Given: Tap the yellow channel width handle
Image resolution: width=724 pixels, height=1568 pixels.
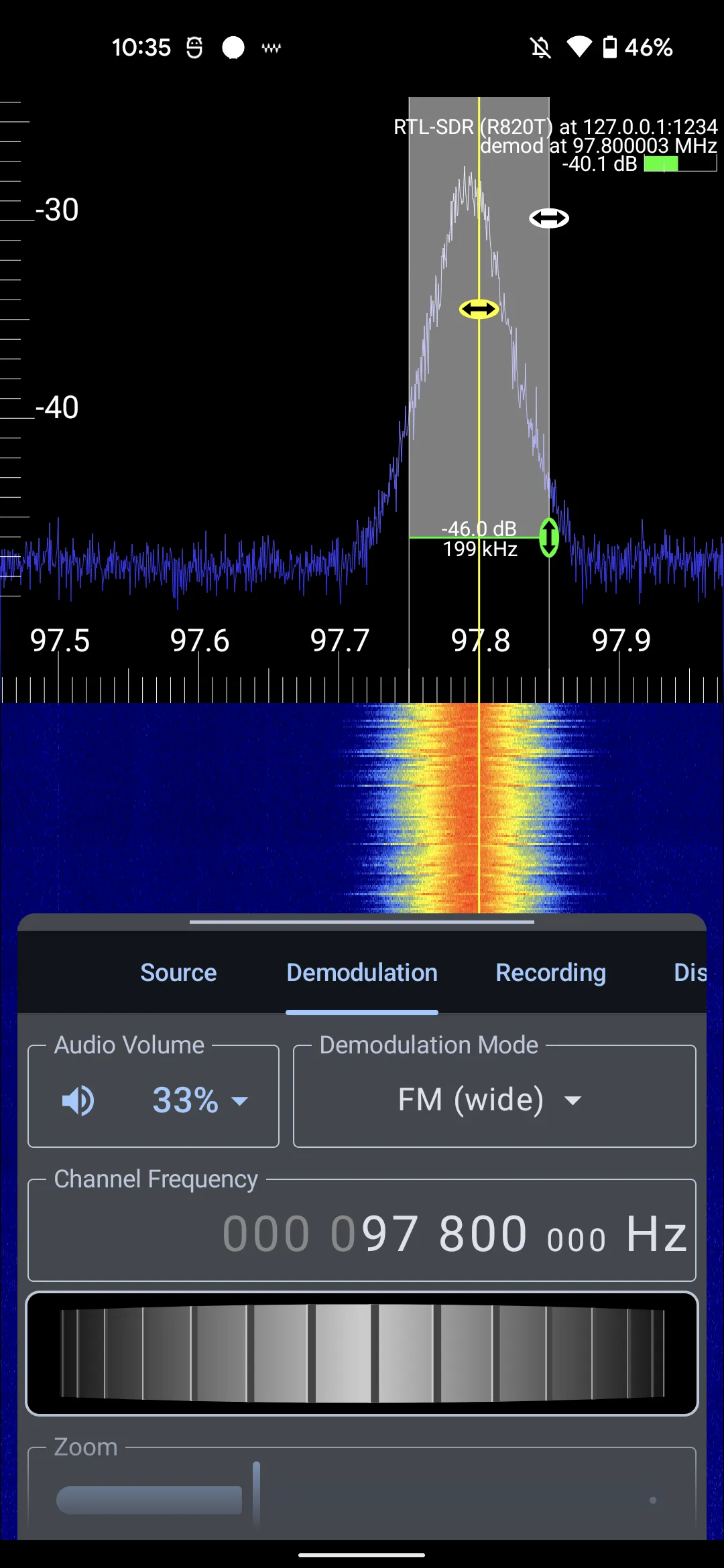Looking at the screenshot, I should point(480,308).
